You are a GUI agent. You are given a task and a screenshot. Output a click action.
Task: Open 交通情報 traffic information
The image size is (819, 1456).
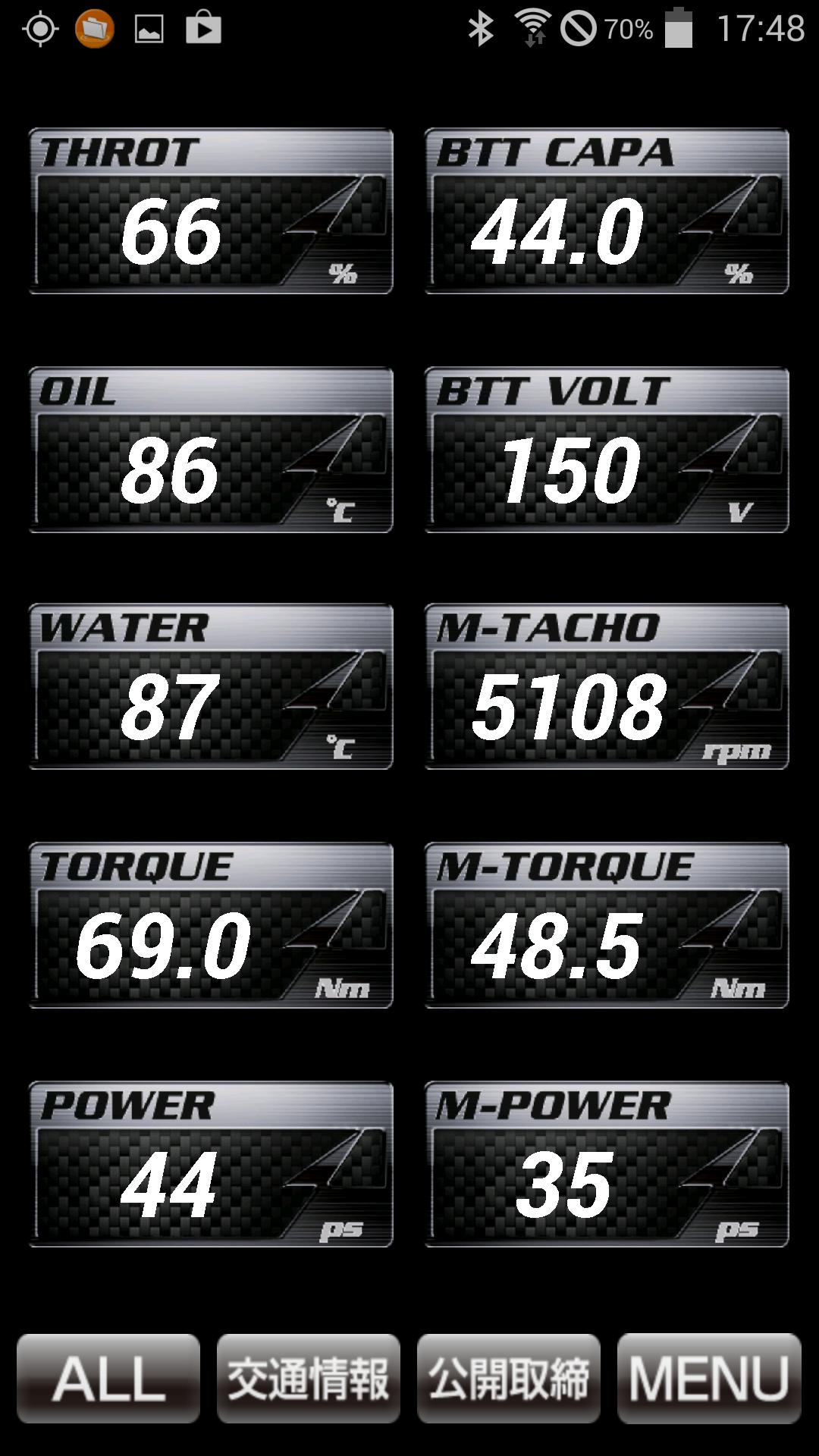[308, 1378]
